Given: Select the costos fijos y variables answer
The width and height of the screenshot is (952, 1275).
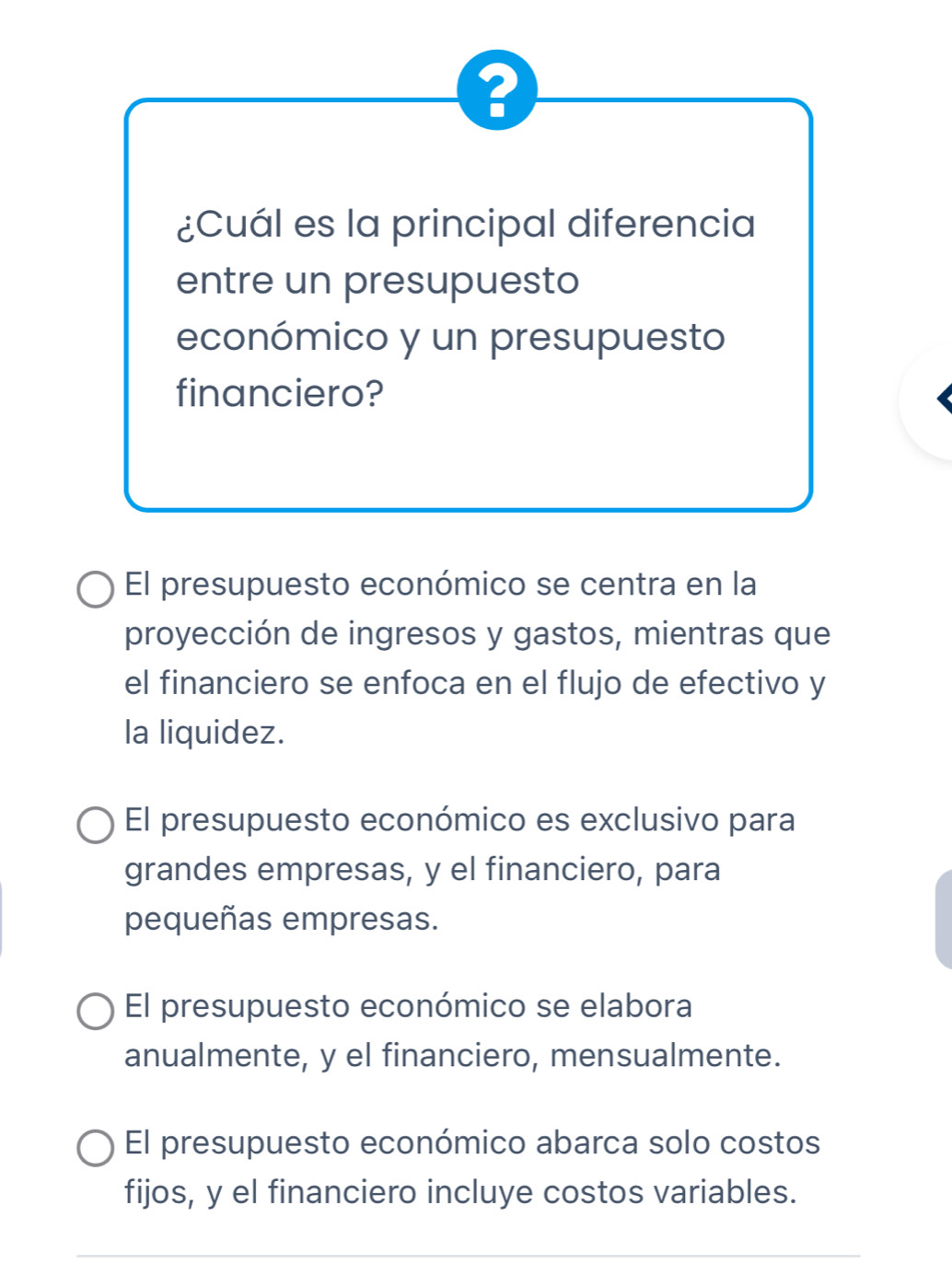Looking at the screenshot, I should pyautogui.click(x=95, y=1148).
